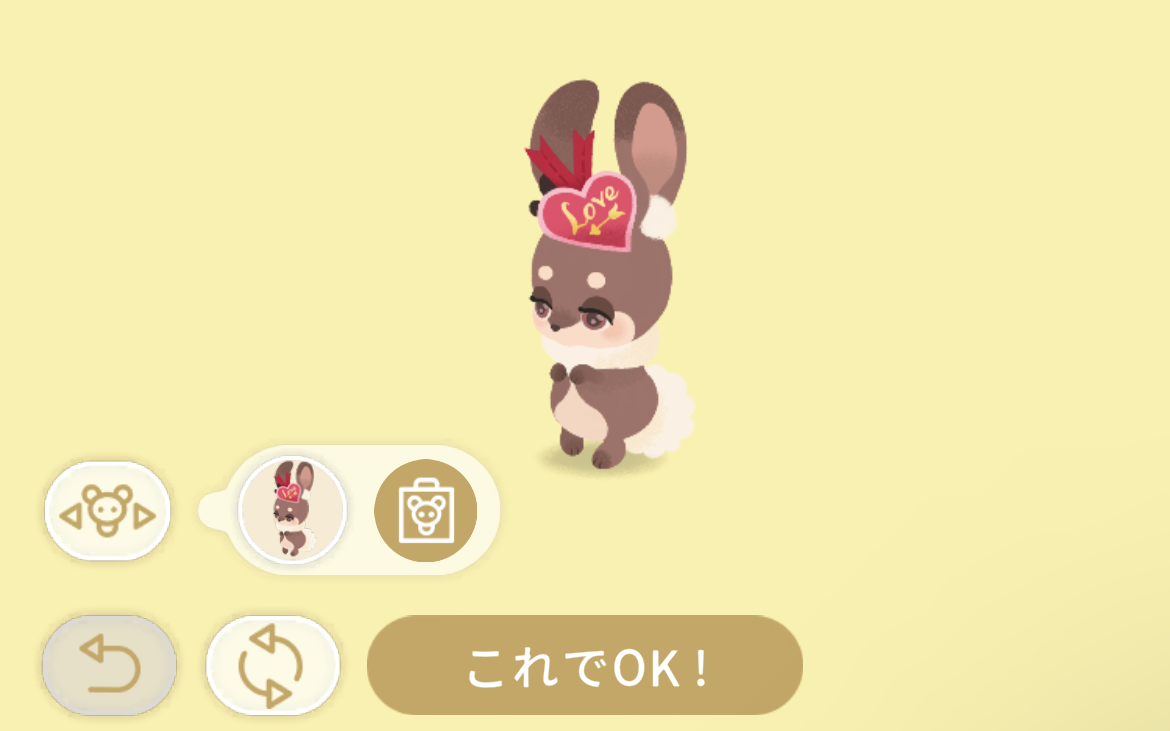Screen dimensions: 1170x731
Task: Open the animal outfit clipboard icon
Action: [x=425, y=510]
